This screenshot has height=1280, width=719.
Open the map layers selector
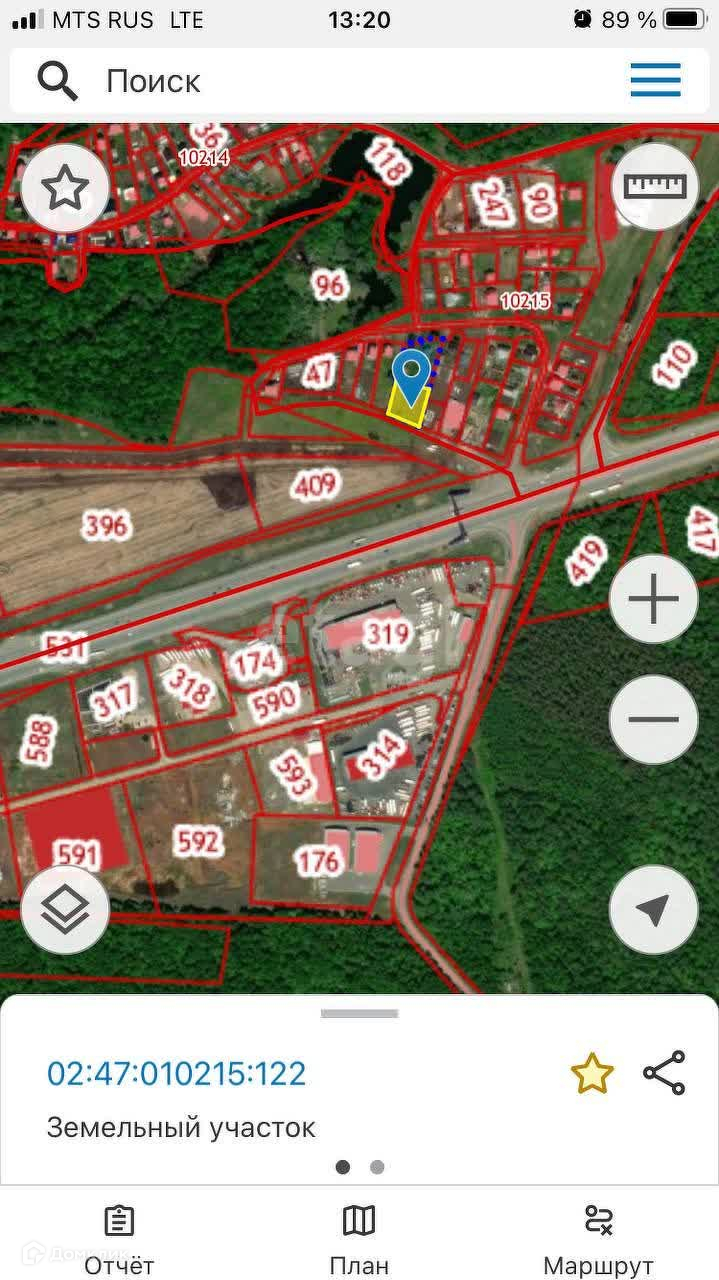tap(65, 909)
